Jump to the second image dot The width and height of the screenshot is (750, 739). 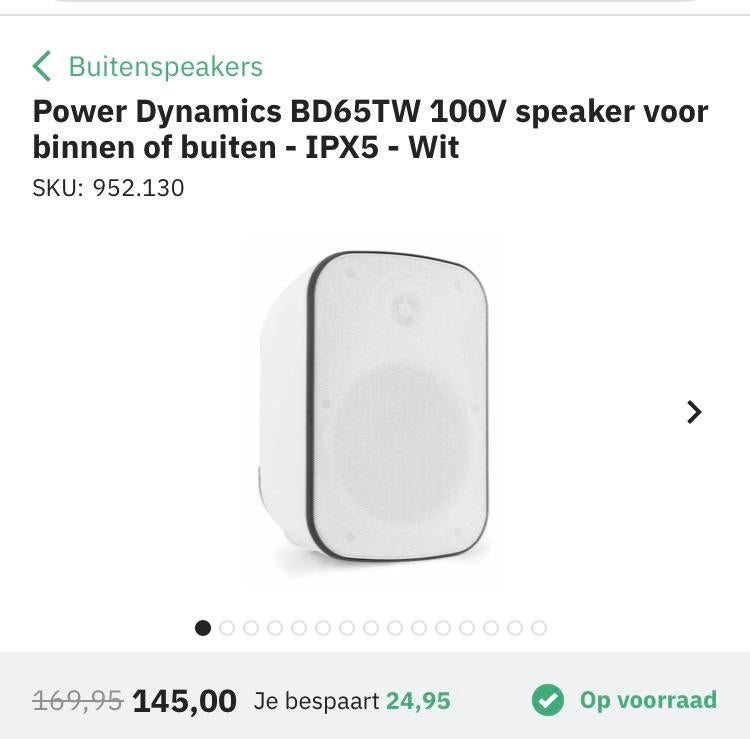227,628
